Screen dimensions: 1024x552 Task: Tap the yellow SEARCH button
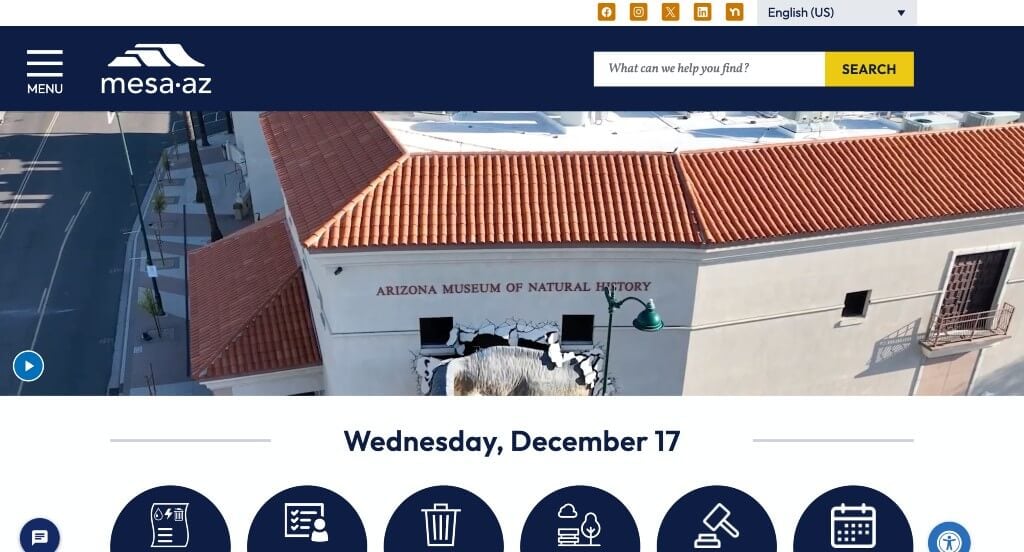tap(868, 69)
